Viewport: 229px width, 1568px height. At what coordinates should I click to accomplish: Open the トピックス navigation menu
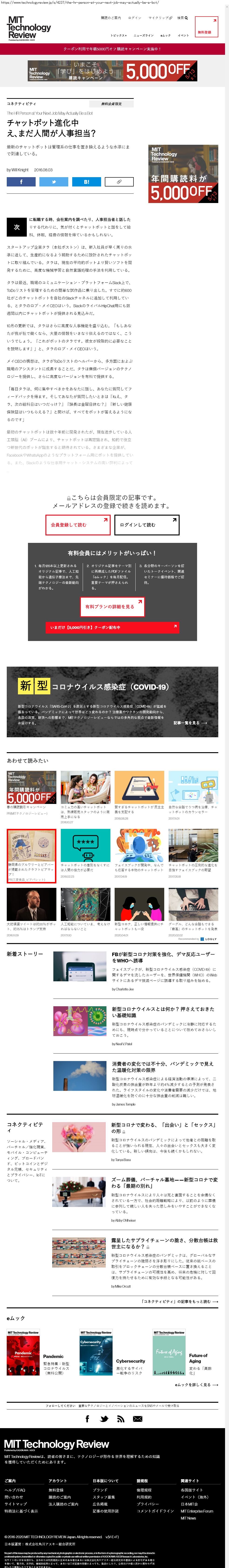point(119,35)
